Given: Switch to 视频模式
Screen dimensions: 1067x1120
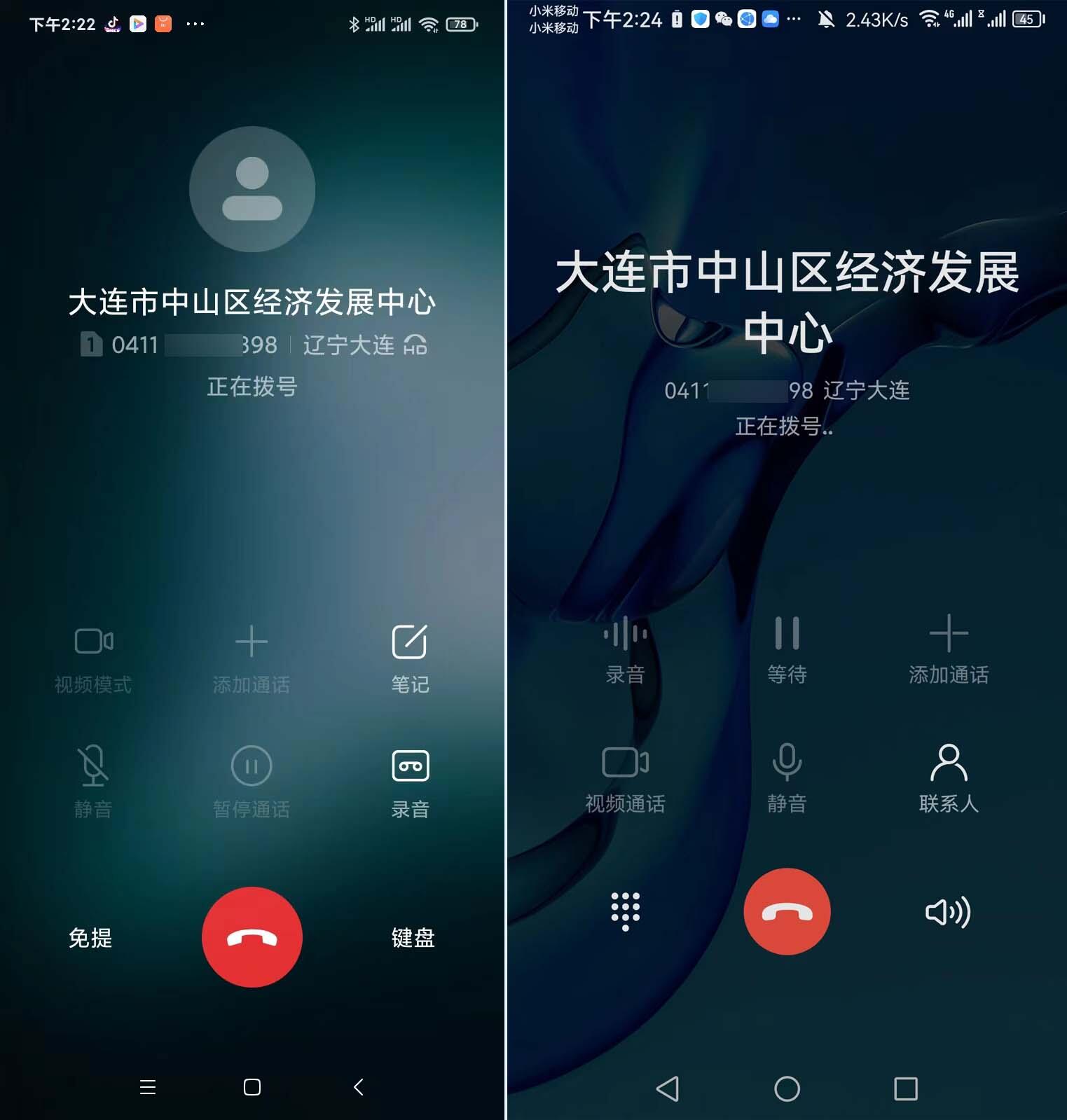Looking at the screenshot, I should (x=93, y=657).
